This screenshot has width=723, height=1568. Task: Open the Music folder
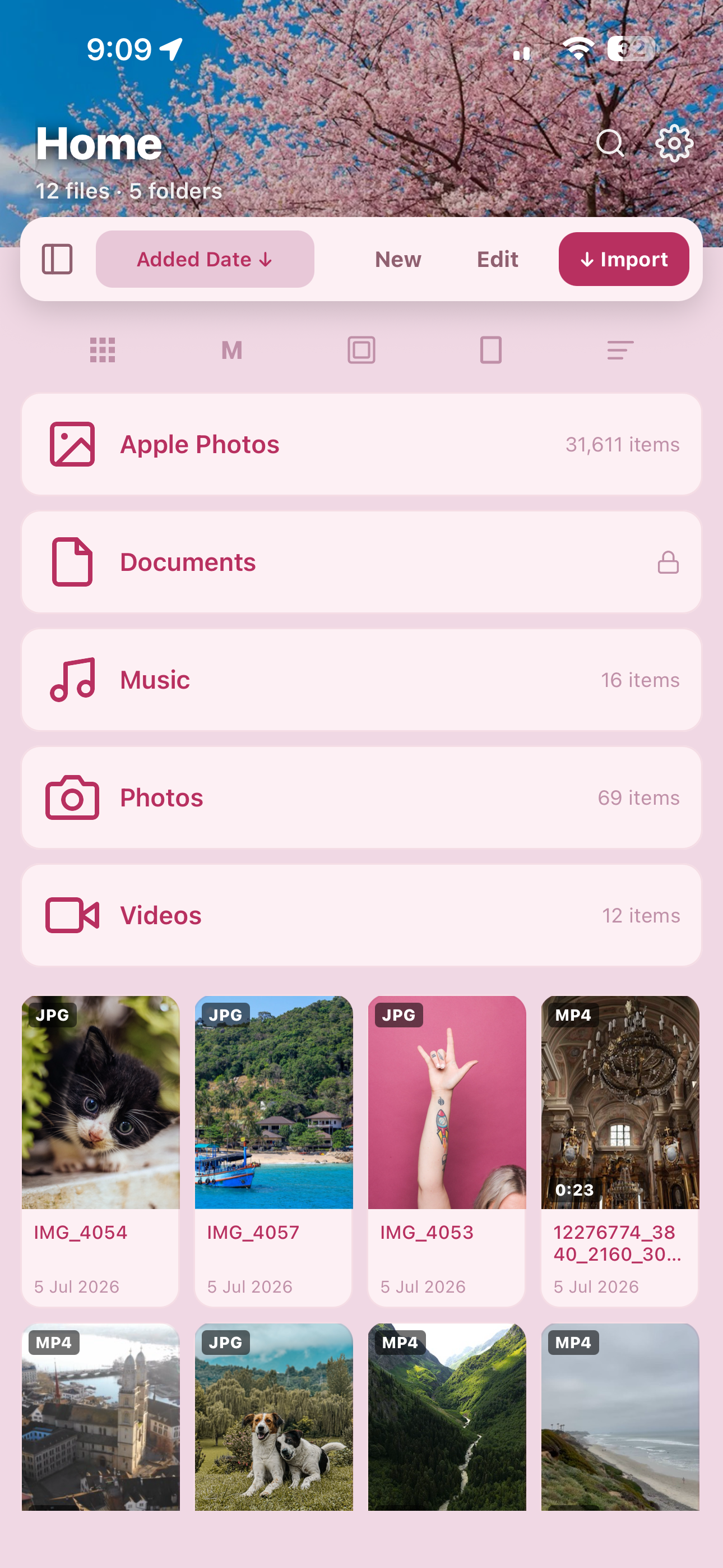(x=361, y=680)
